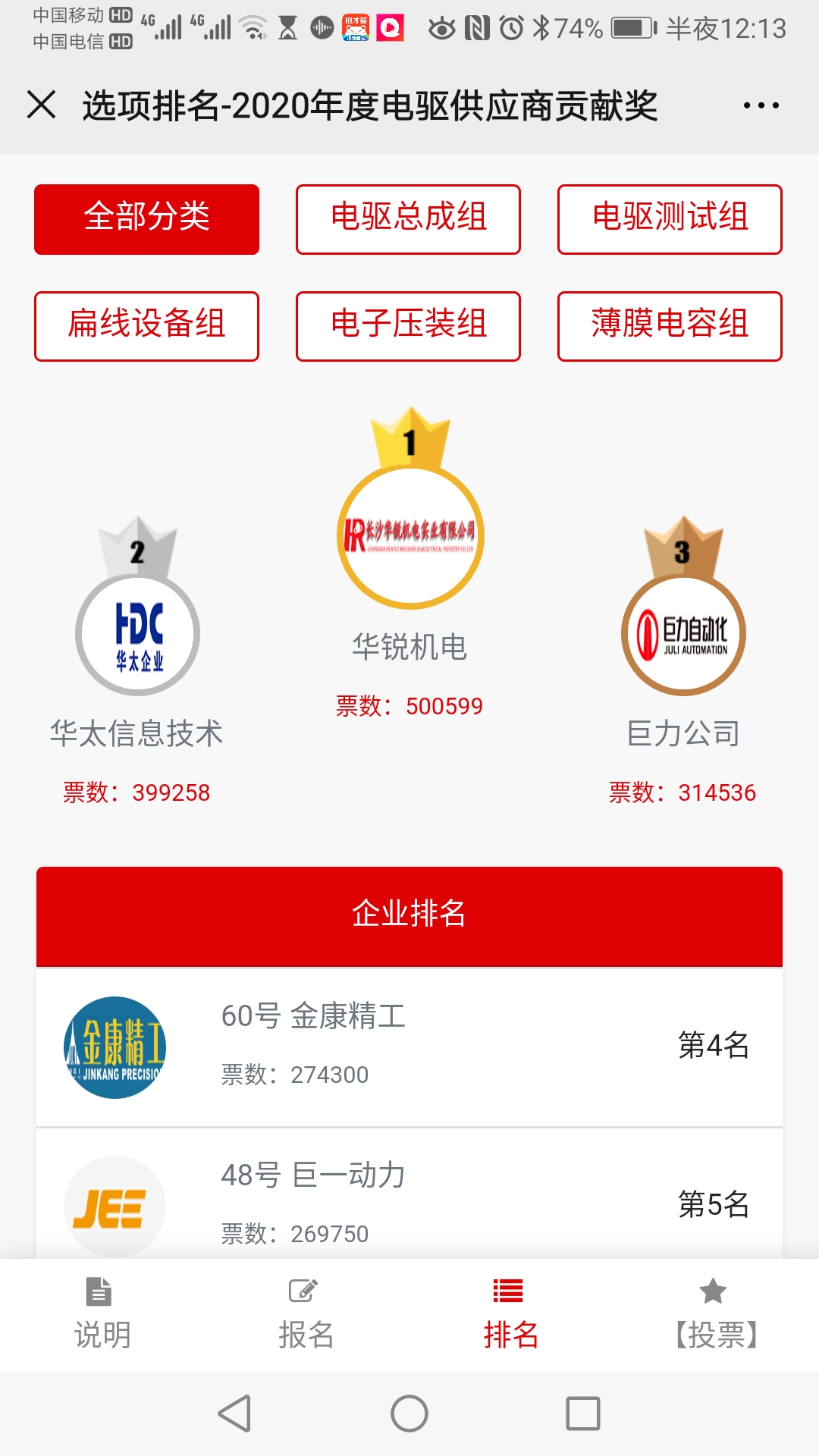This screenshot has width=819, height=1456.
Task: Open second-place 华太信息技术 entry
Action: click(x=137, y=634)
